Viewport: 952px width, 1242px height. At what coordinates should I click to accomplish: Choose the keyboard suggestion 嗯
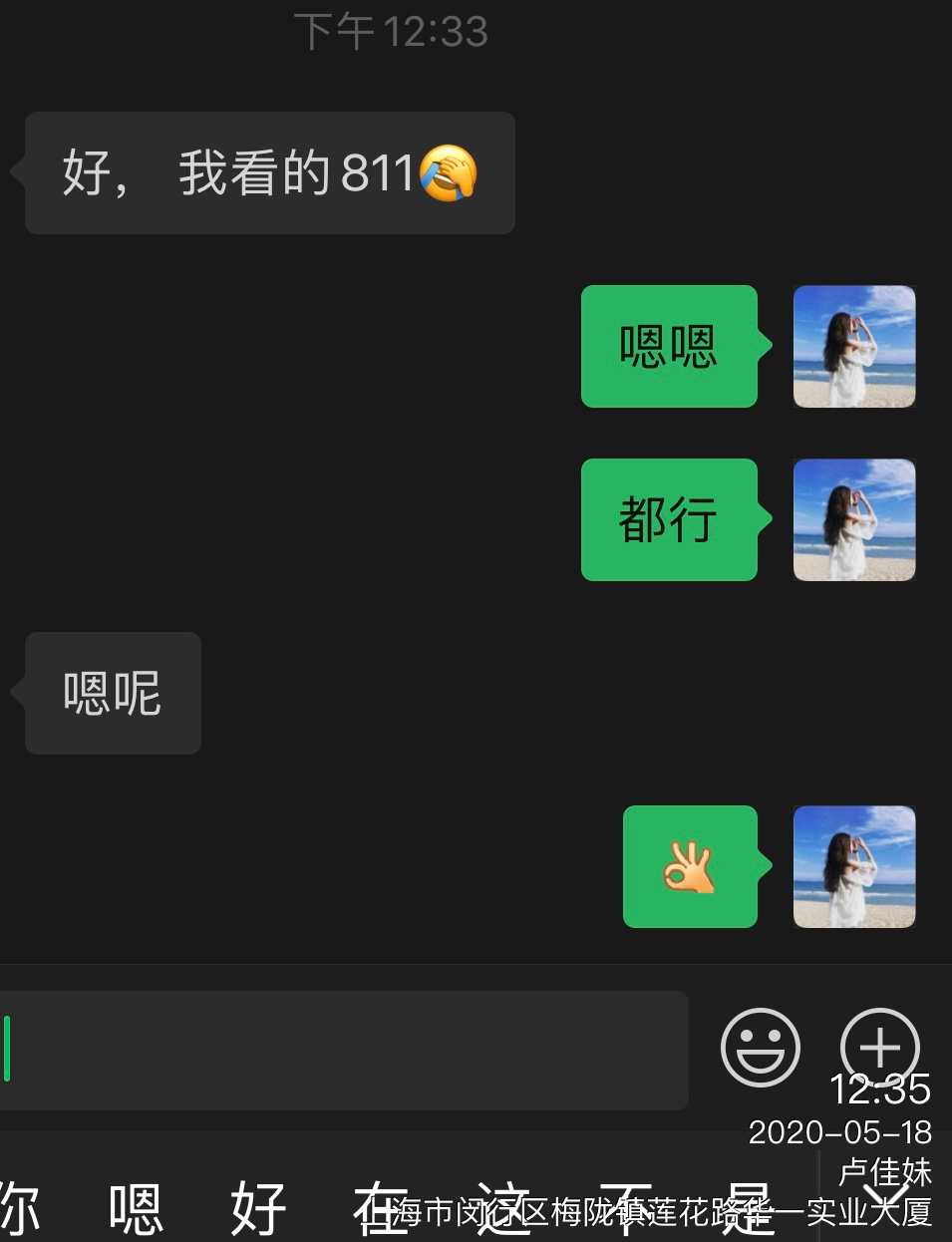(x=136, y=1207)
